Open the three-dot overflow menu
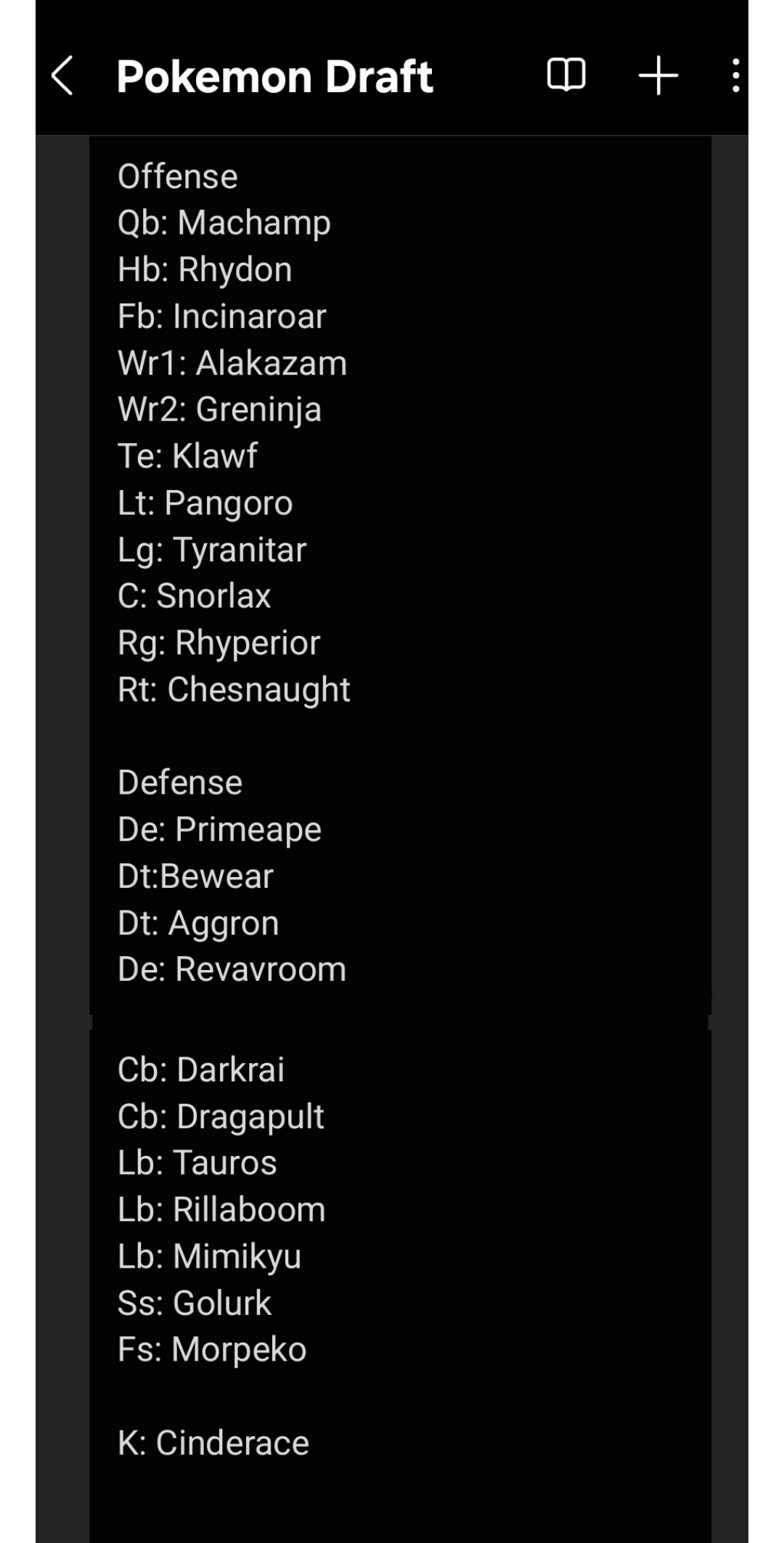784x1543 pixels. 735,76
